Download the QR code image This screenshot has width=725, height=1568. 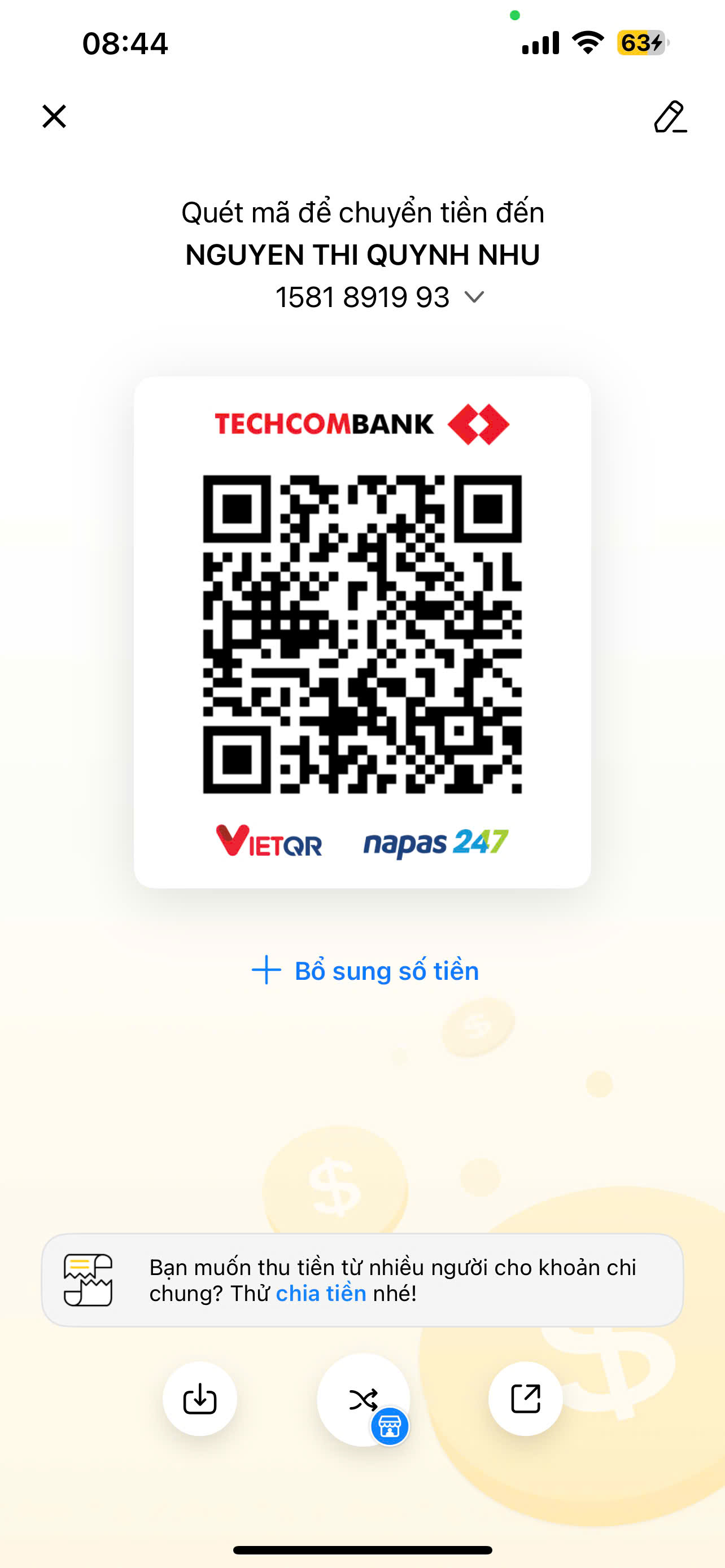pyautogui.click(x=200, y=1398)
